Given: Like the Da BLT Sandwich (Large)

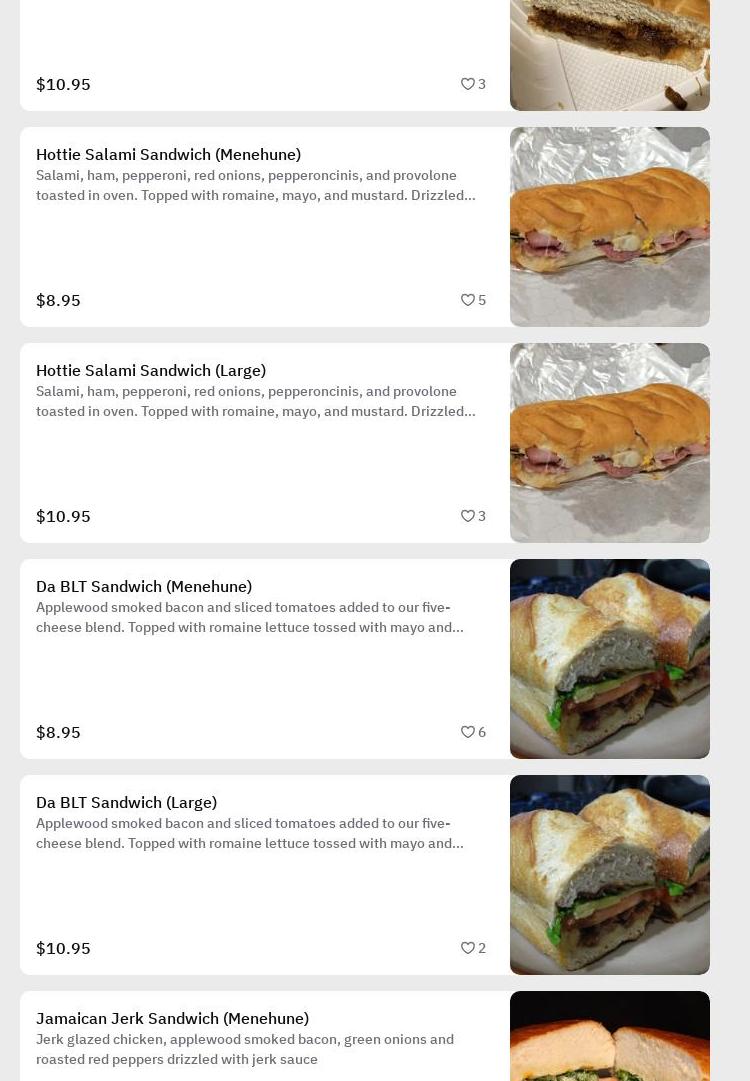Looking at the screenshot, I should (x=467, y=948).
